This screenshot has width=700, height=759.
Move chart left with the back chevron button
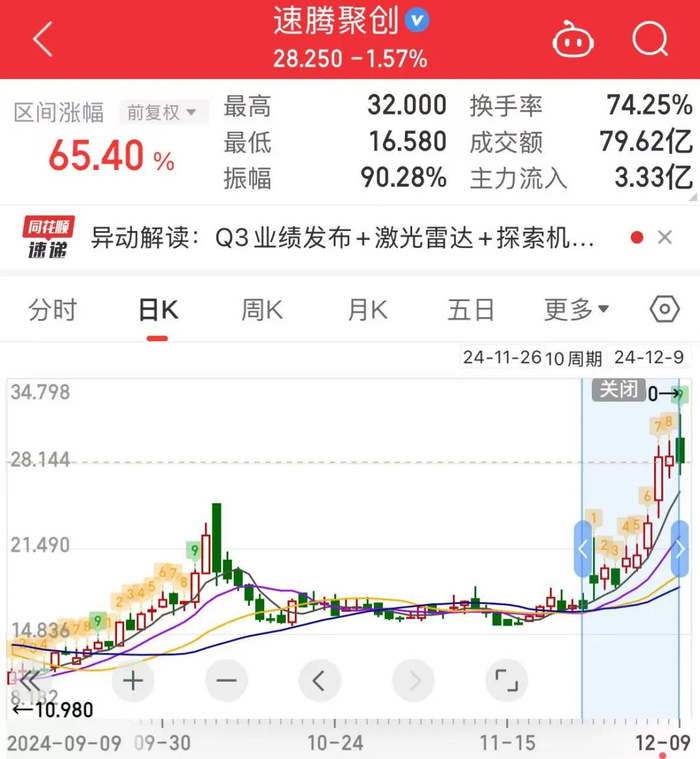pos(320,681)
